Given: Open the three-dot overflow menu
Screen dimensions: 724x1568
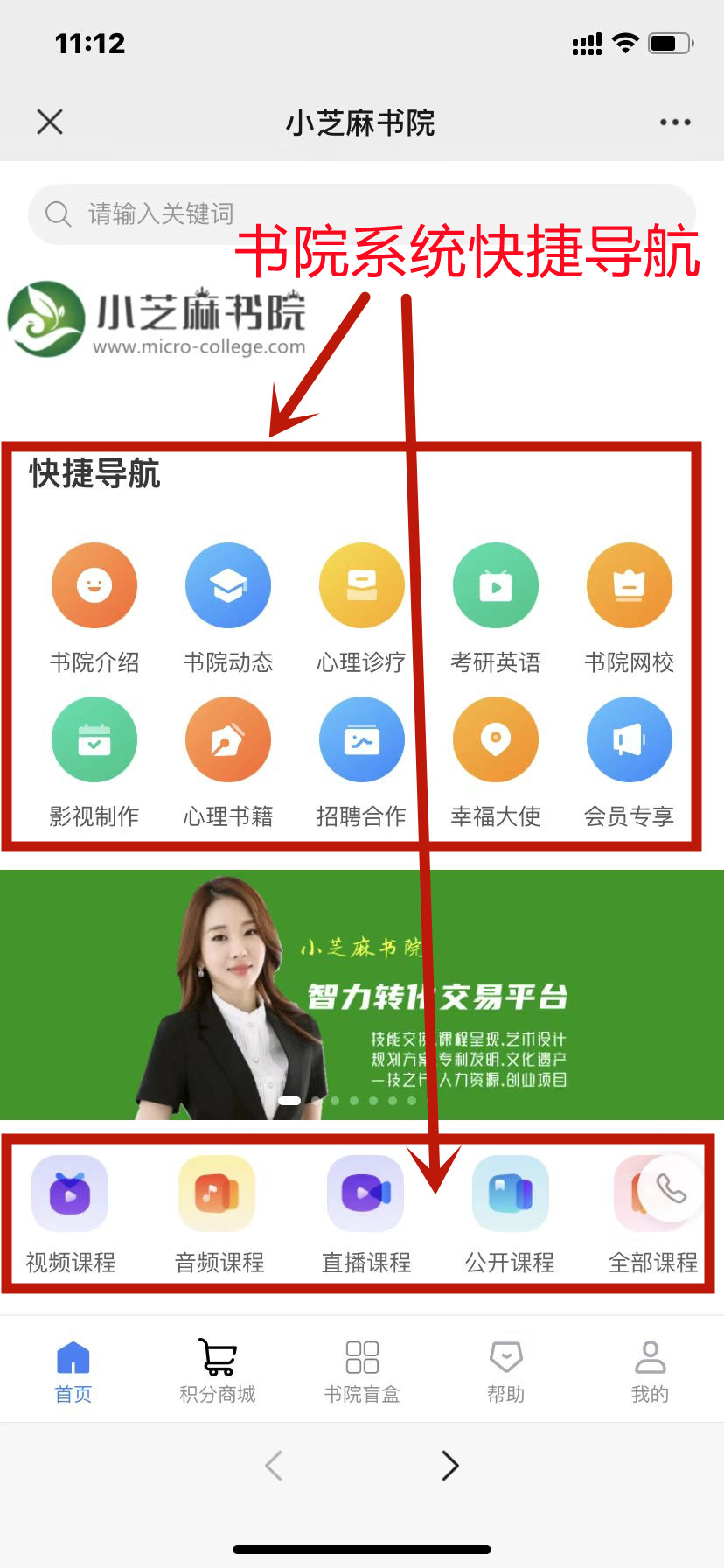Looking at the screenshot, I should [675, 122].
